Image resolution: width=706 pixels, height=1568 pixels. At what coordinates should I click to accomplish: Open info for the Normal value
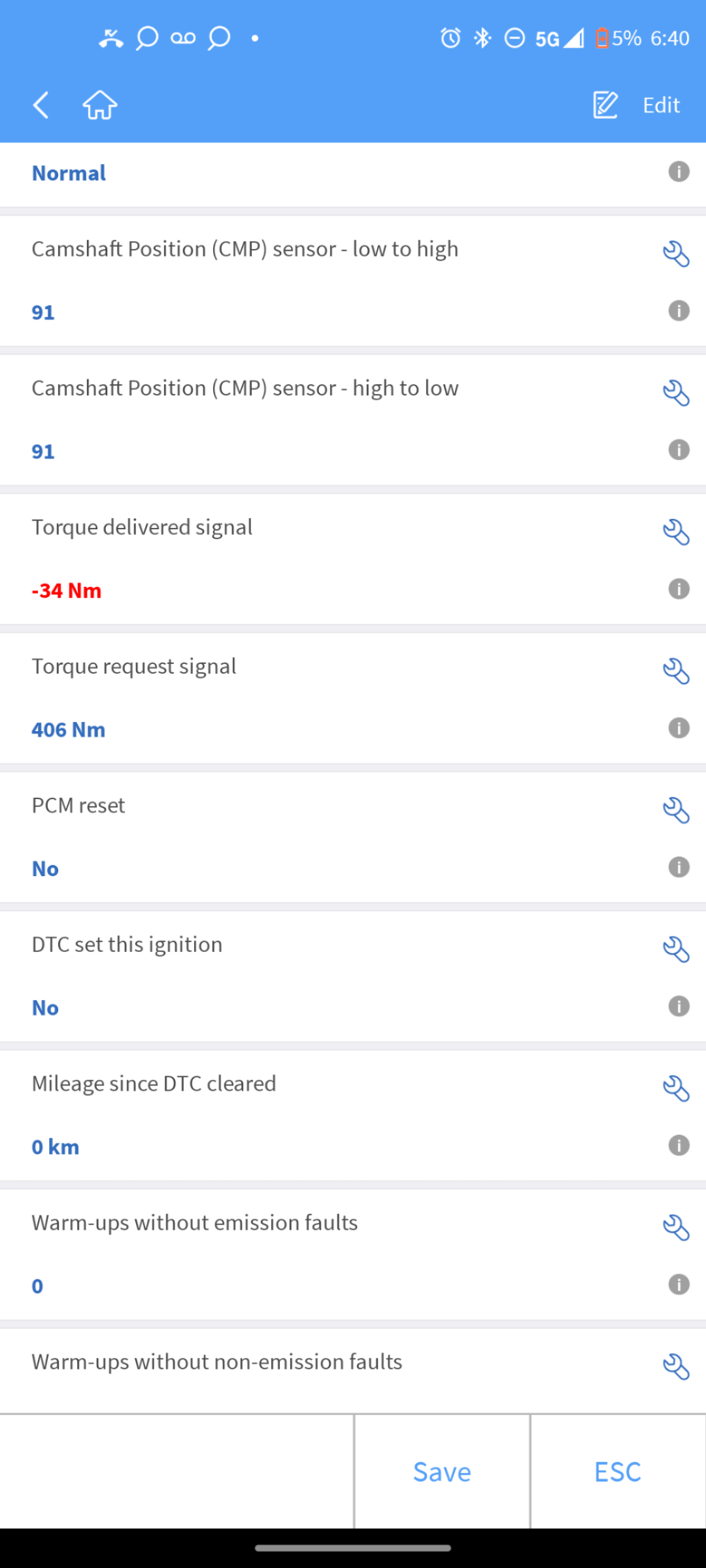679,172
